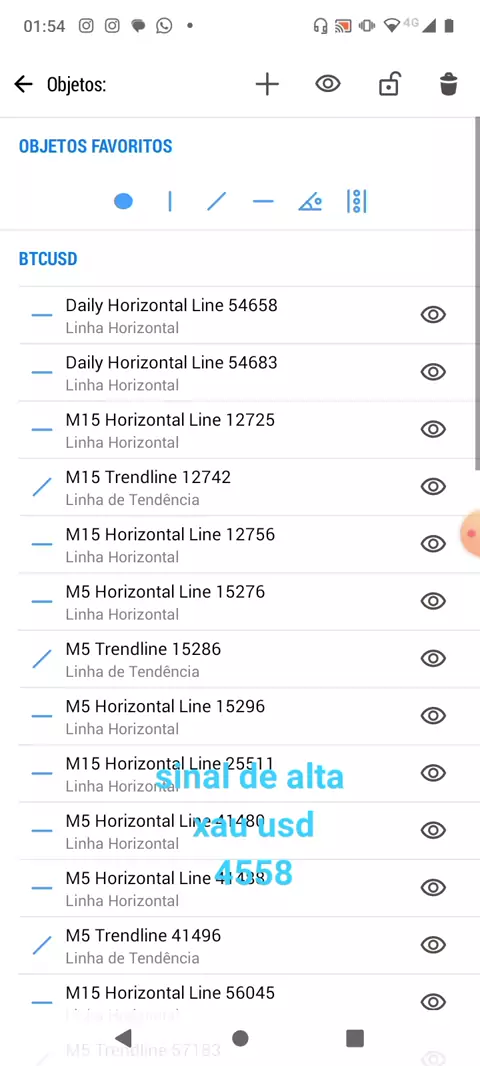Tap the system home button
Viewport: 480px width, 1066px height.
240,1038
